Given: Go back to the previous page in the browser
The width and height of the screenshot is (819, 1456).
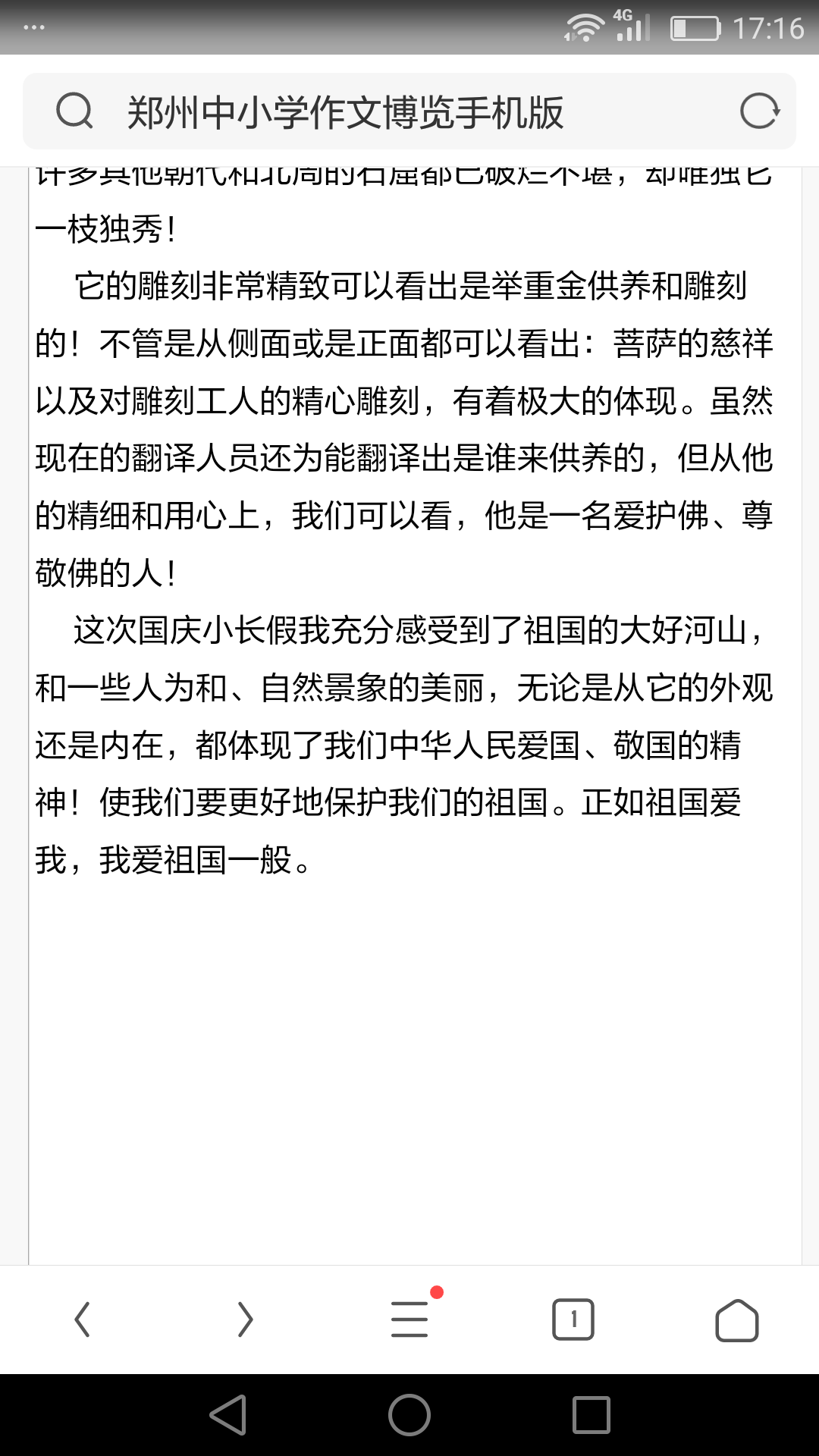Looking at the screenshot, I should pos(82,1319).
